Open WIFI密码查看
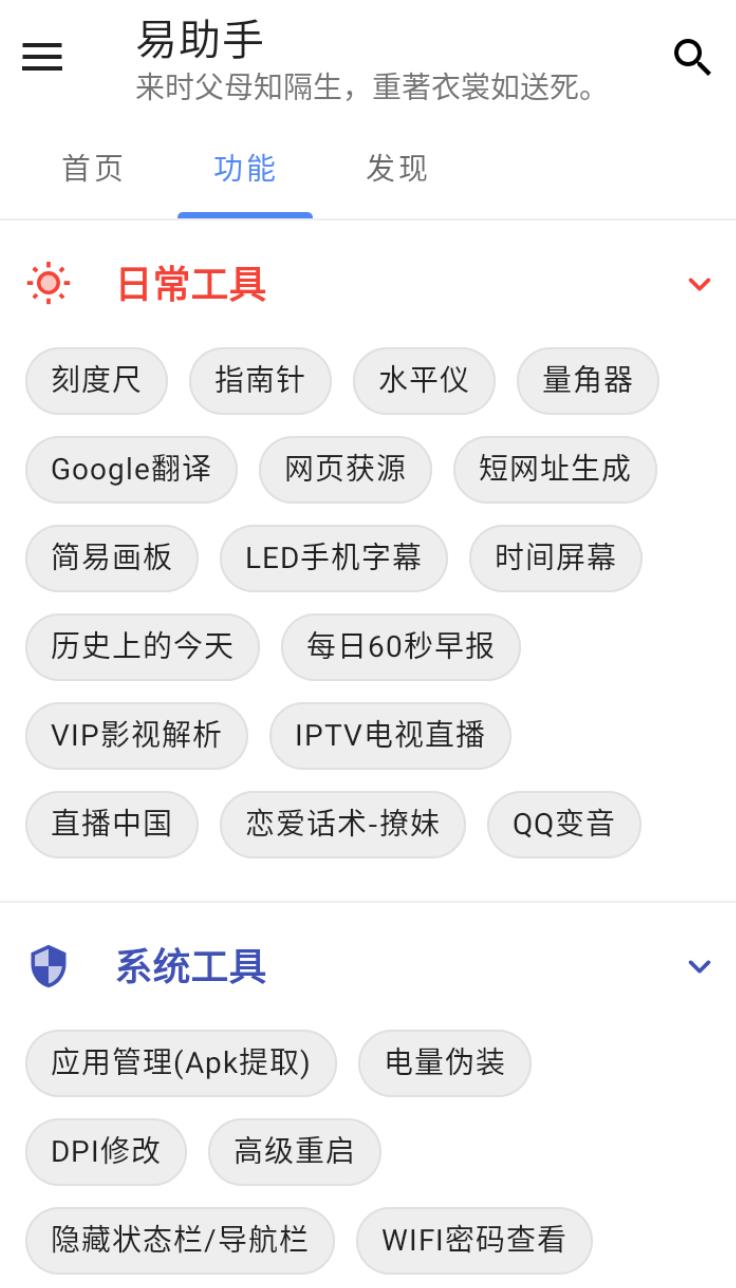Screen dimensions: 736x1288 473,1241
